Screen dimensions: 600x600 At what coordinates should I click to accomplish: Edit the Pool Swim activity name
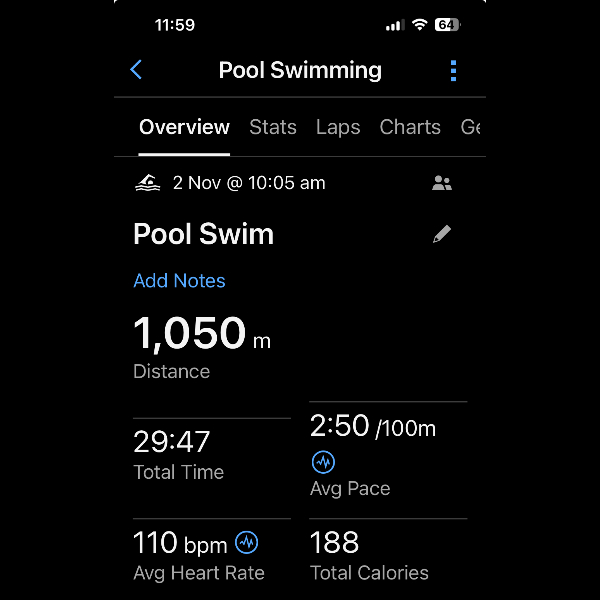click(442, 234)
